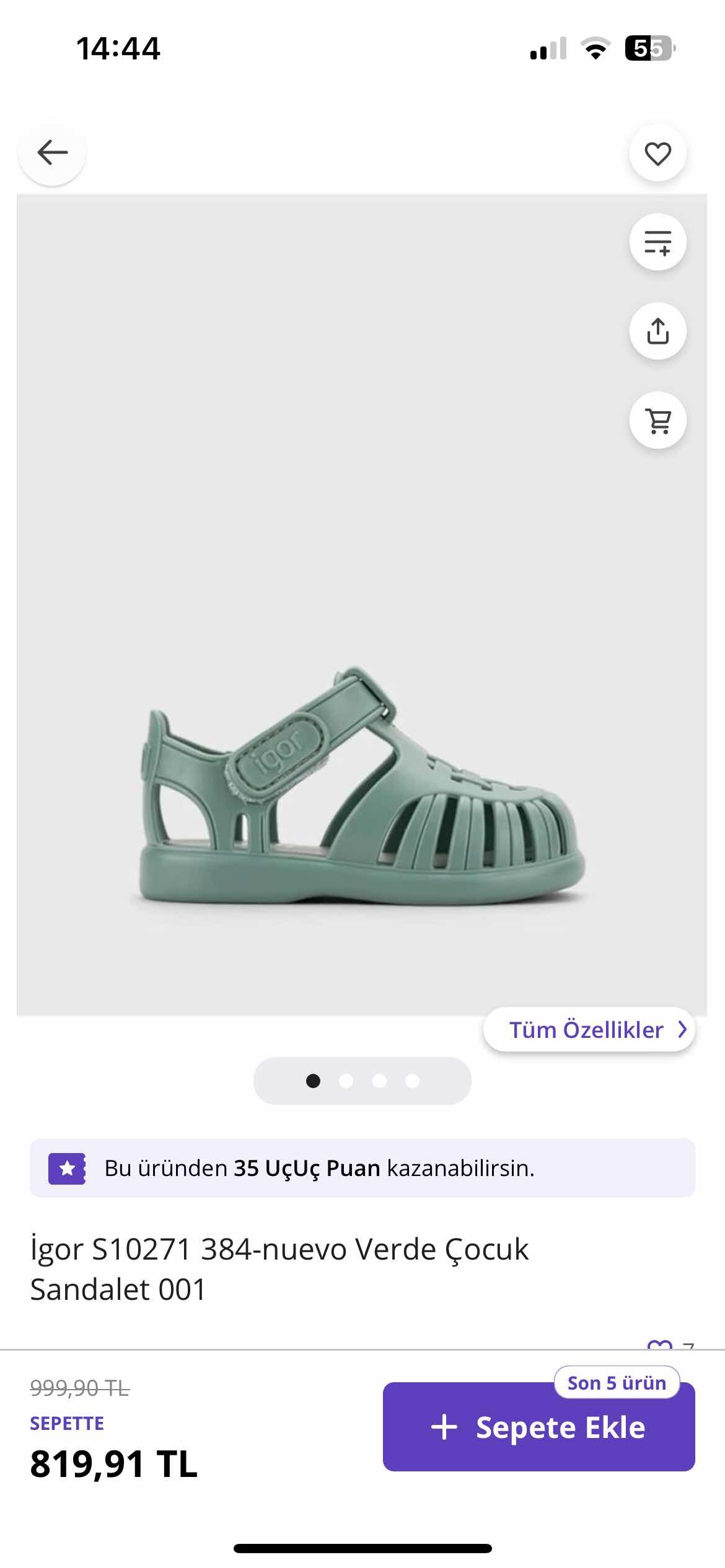Add product to a list

point(657,242)
